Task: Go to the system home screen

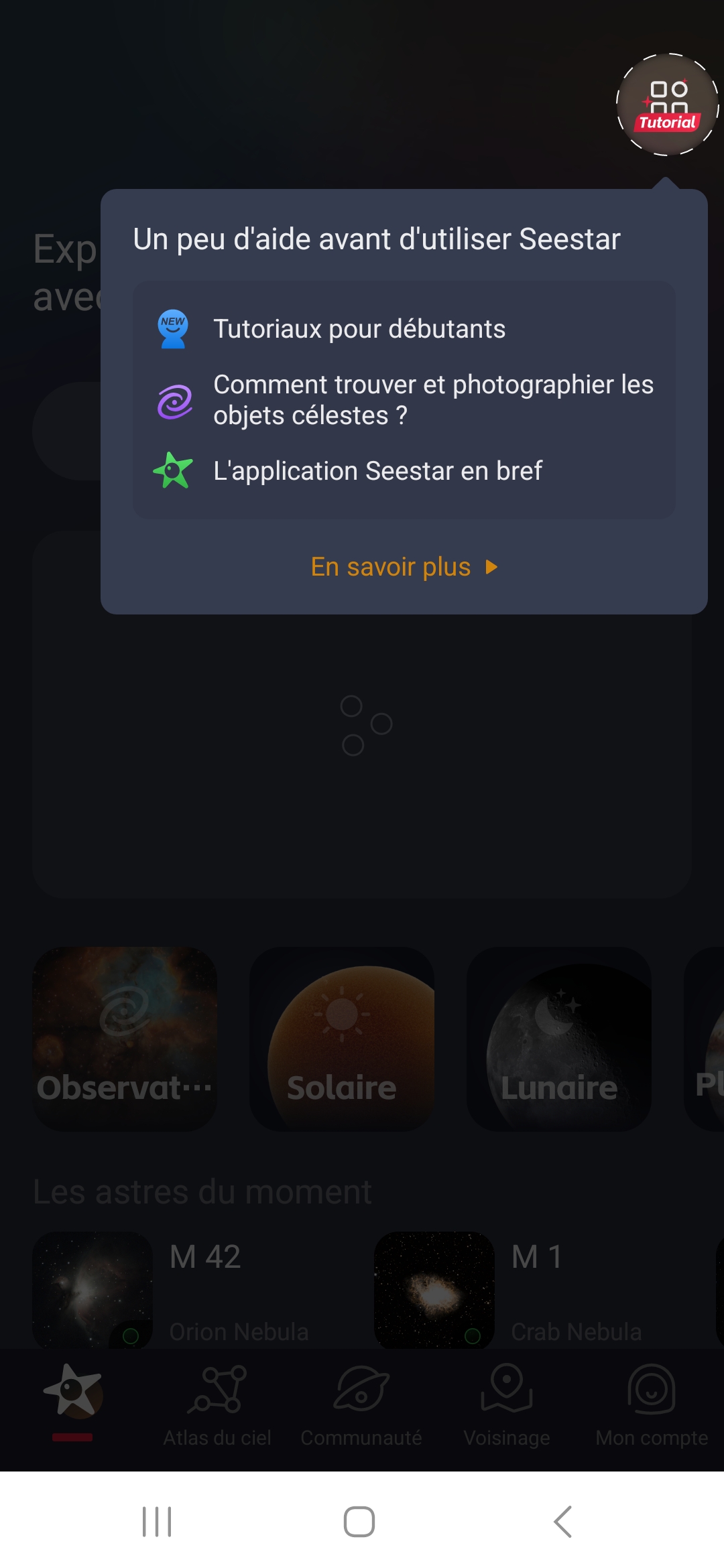Action: click(359, 1521)
